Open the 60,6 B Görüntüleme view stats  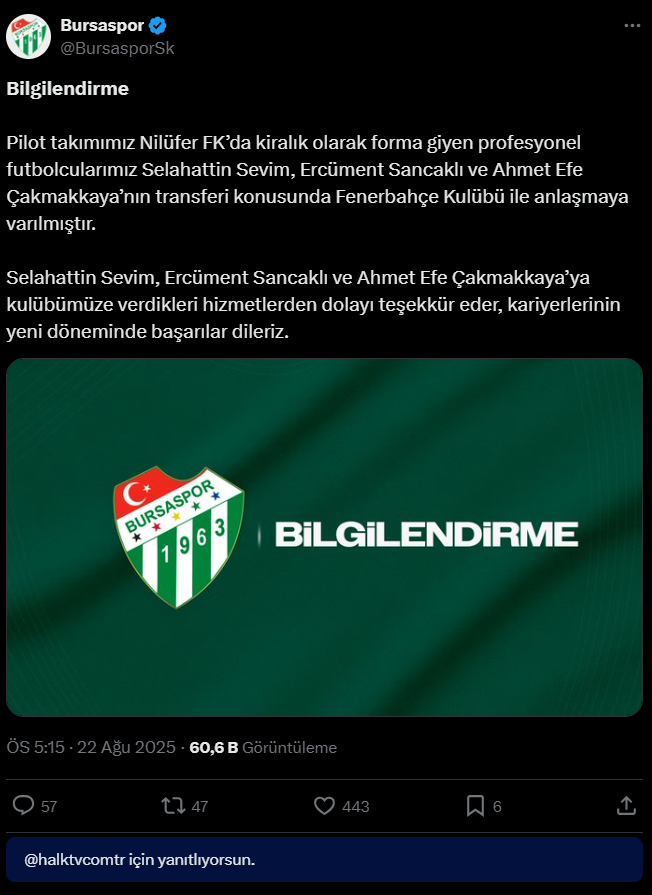(x=263, y=747)
